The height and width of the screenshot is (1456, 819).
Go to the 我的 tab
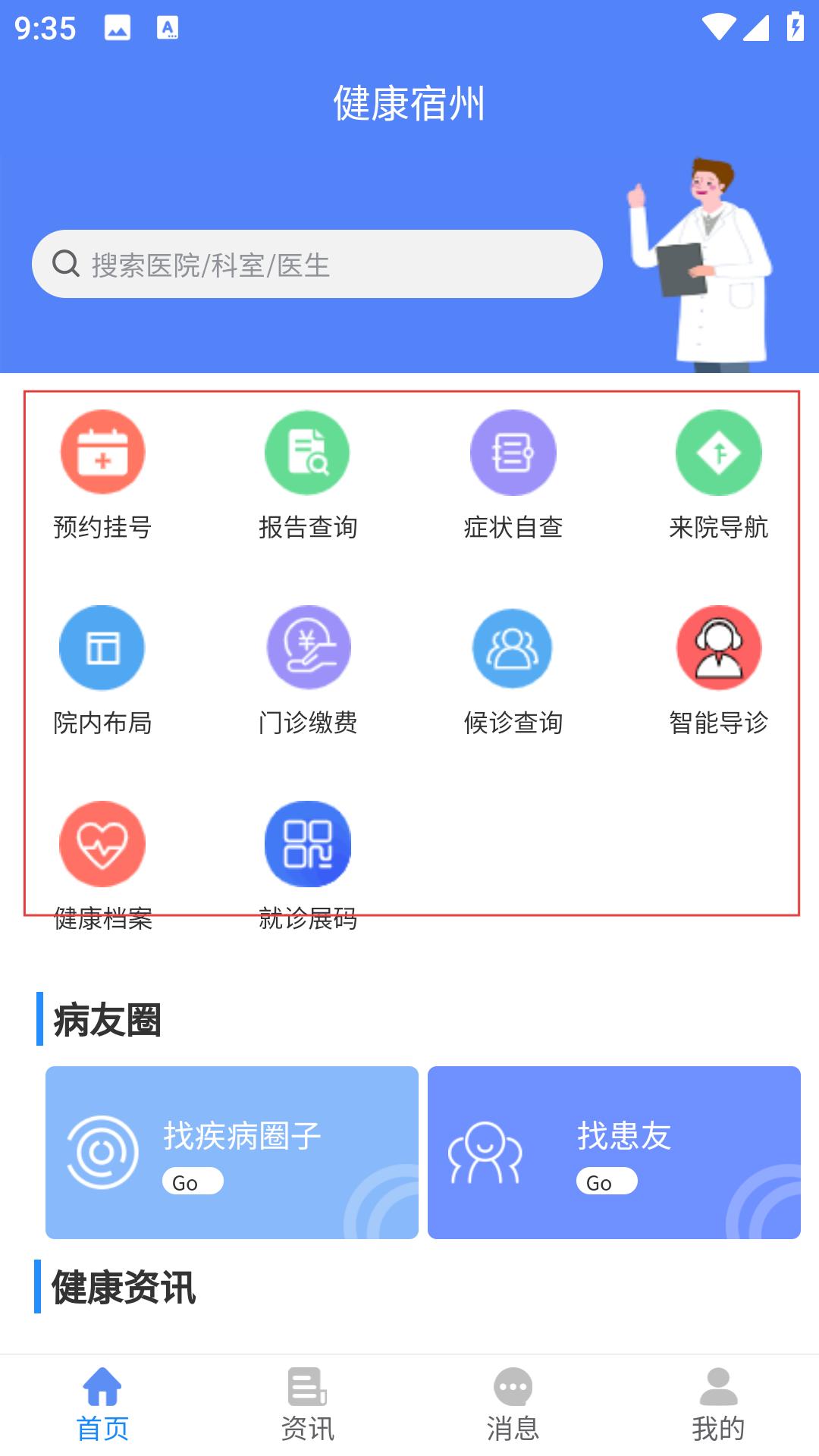(718, 1404)
